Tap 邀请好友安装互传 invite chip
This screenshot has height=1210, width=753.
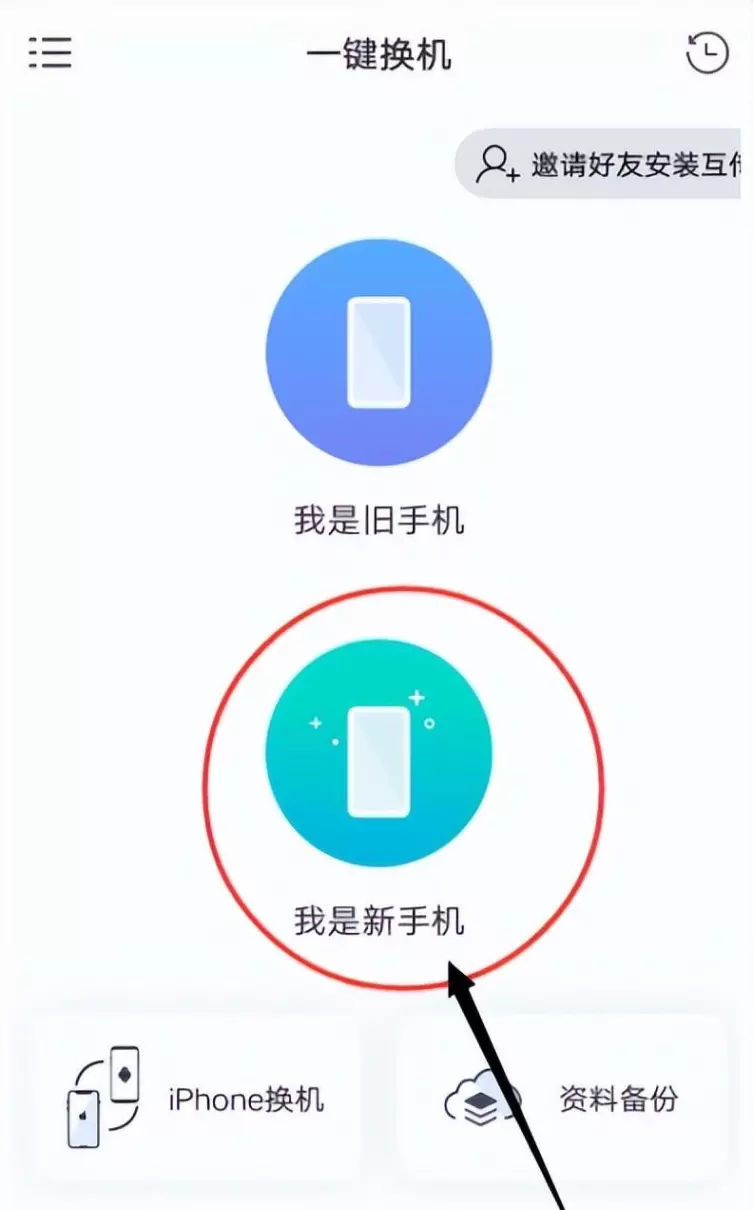pyautogui.click(x=599, y=163)
